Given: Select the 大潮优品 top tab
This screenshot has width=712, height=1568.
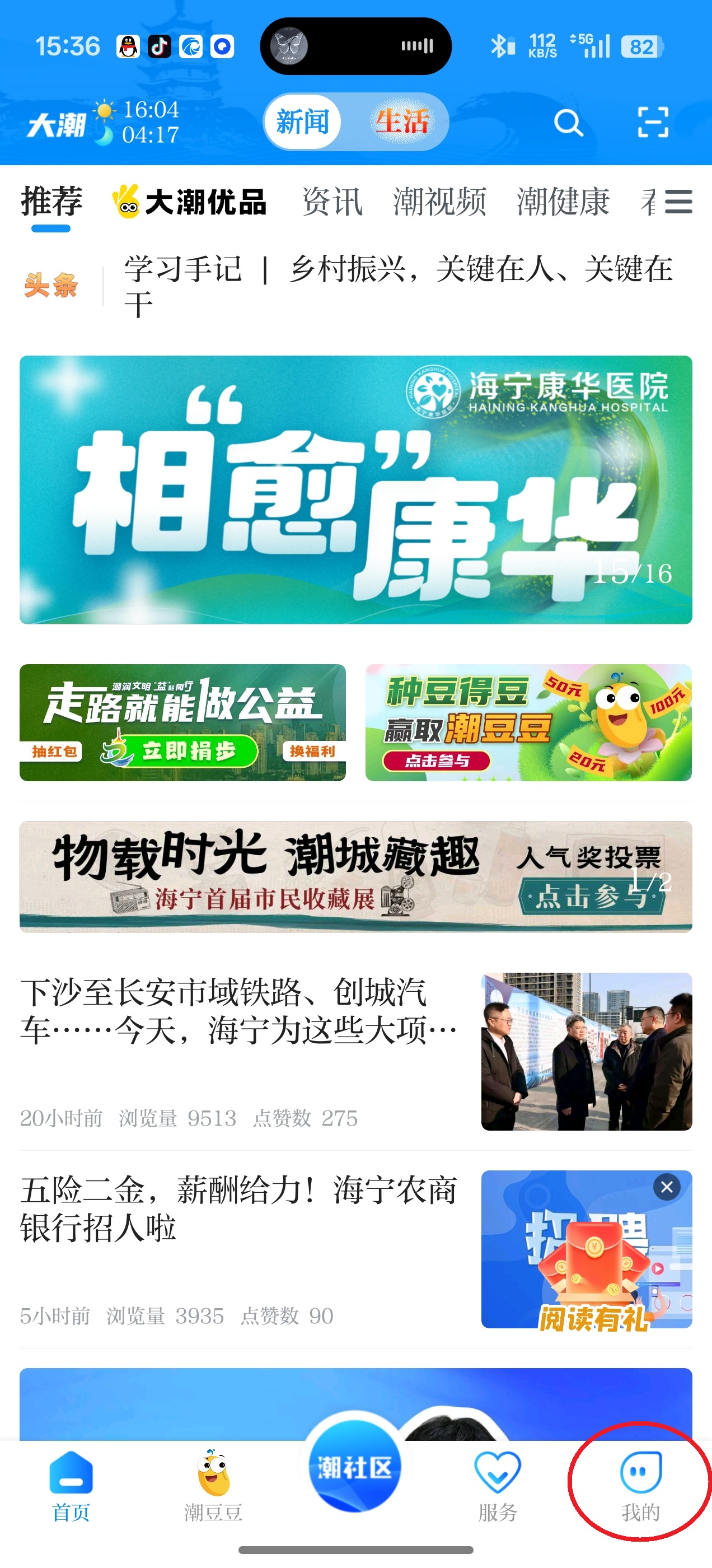Looking at the screenshot, I should [x=190, y=202].
